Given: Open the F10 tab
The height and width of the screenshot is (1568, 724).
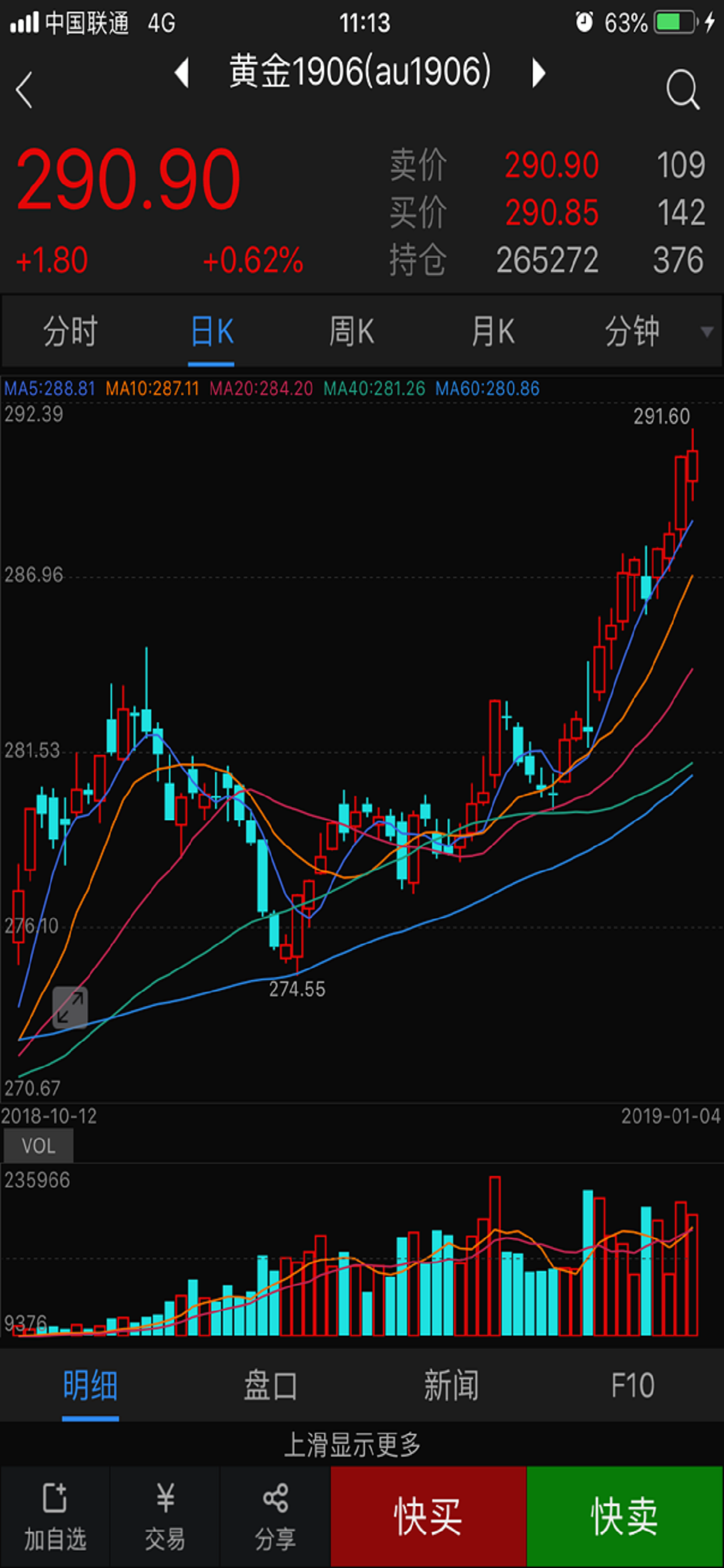Looking at the screenshot, I should (x=632, y=1386).
